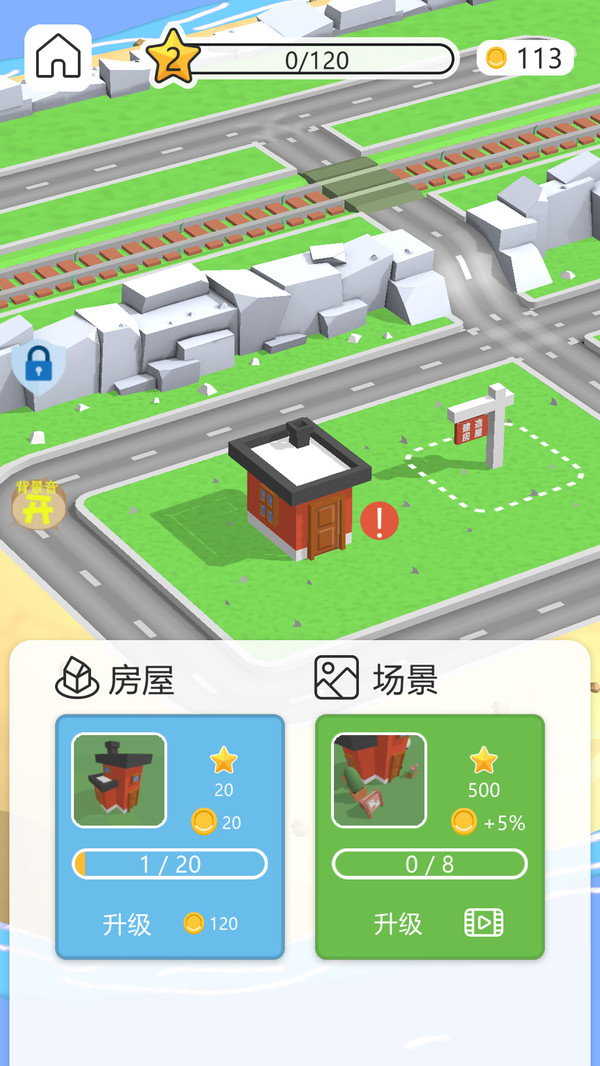
Task: Upgrade the scene by watching a video
Action: (x=431, y=923)
